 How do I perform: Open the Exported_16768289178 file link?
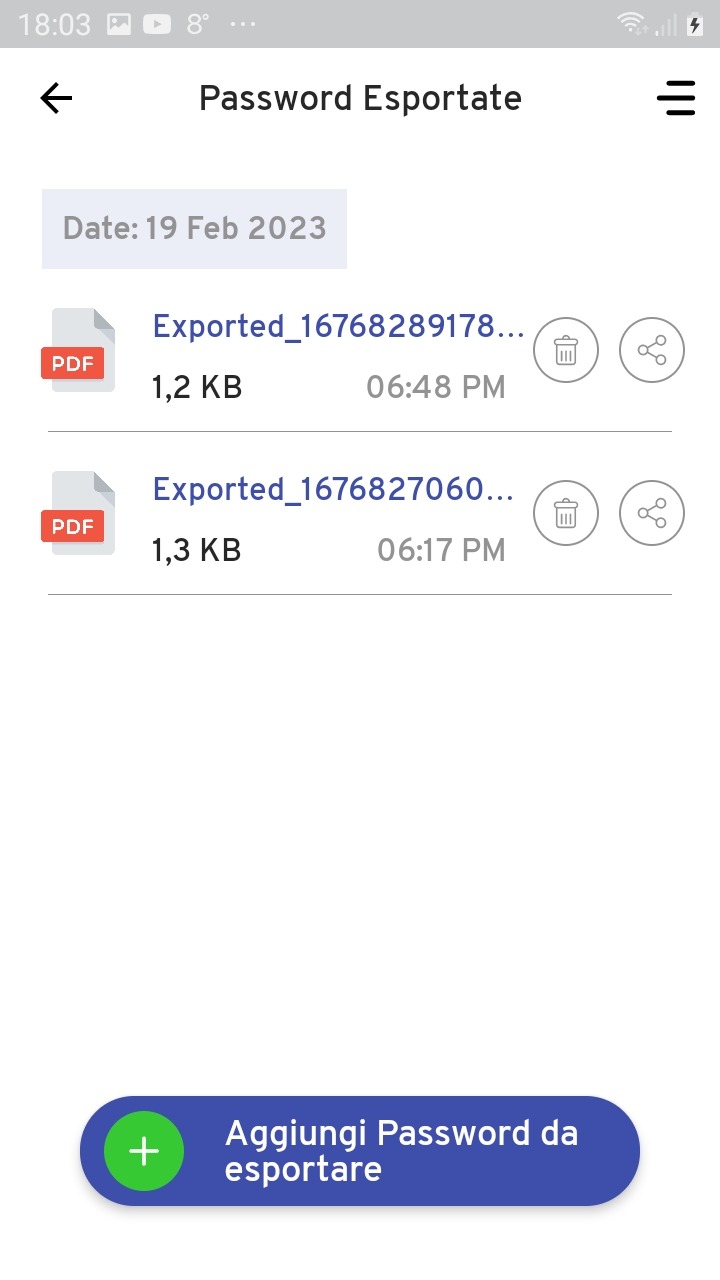[x=337, y=327]
